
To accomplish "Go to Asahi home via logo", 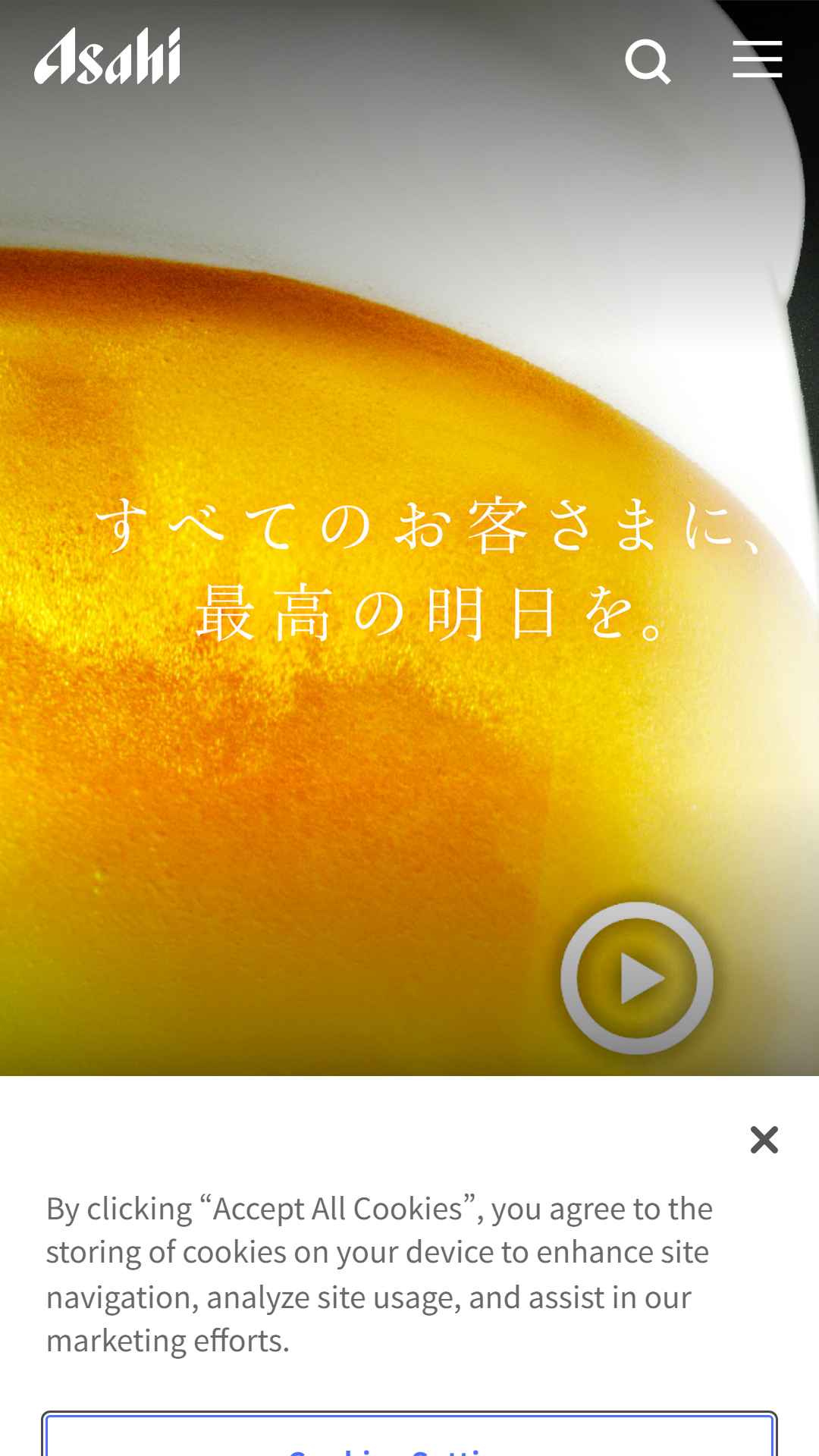I will coord(107,56).
